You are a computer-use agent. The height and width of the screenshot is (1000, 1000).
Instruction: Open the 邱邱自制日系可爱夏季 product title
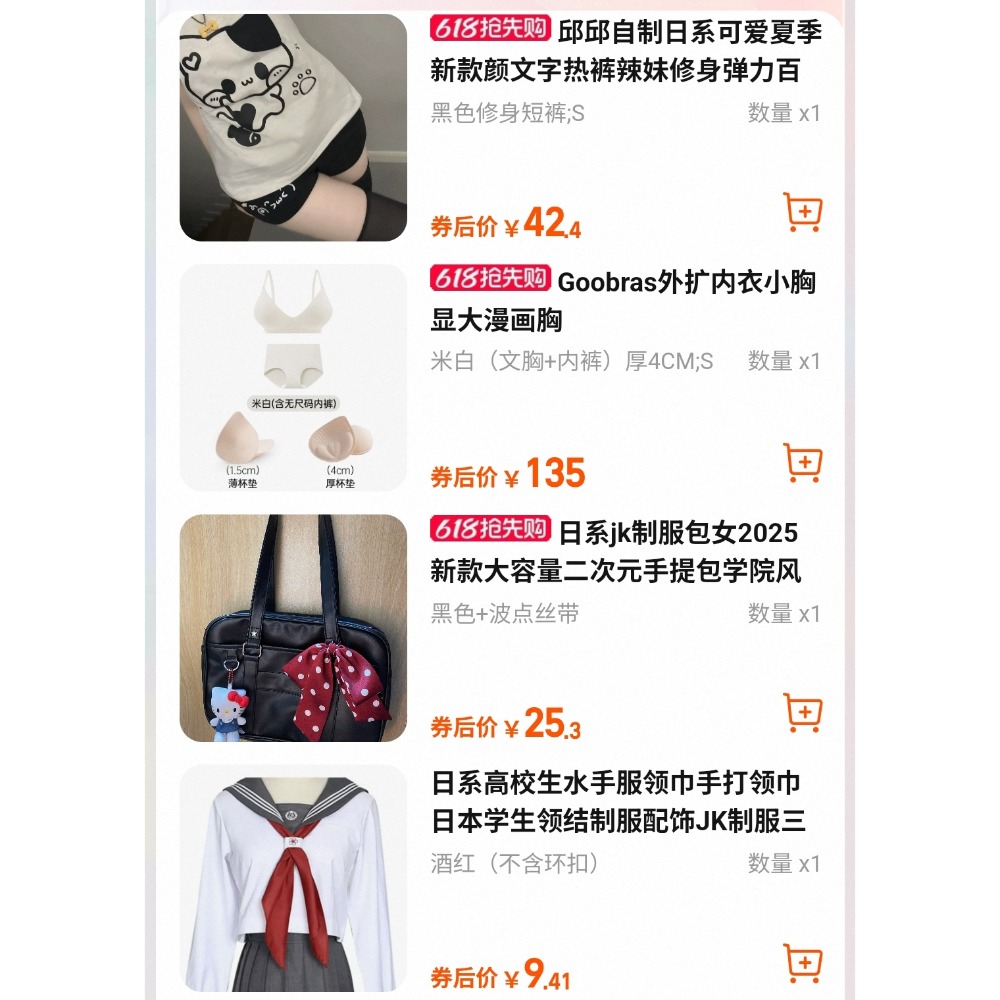click(625, 52)
